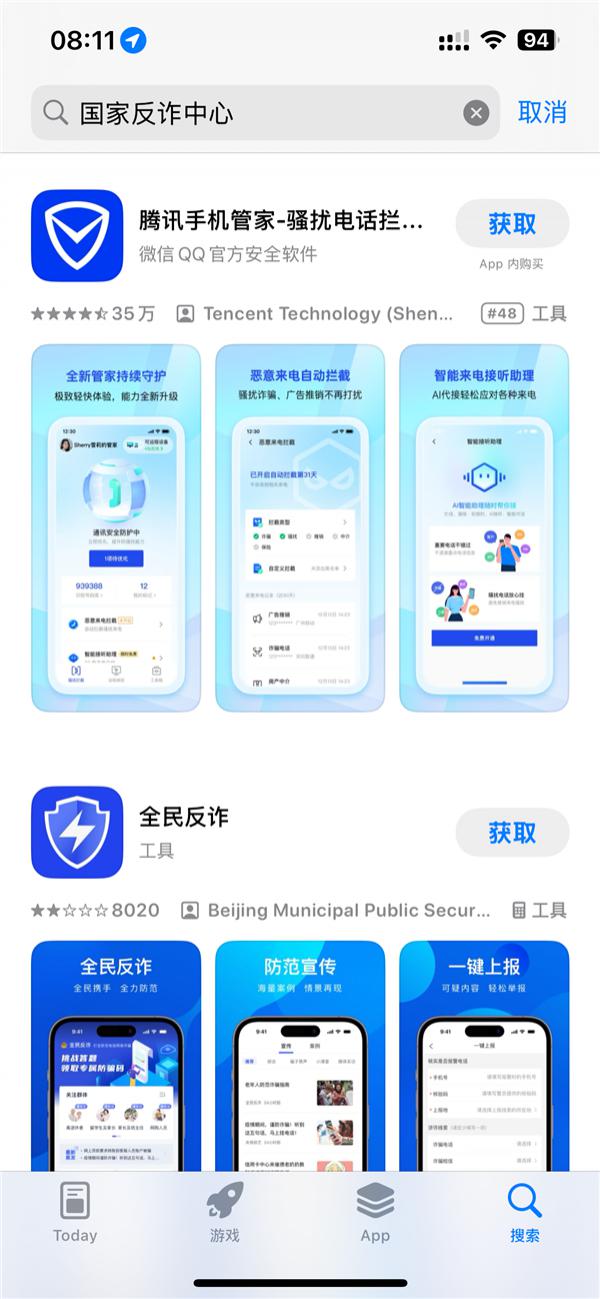
Task: Switch to the Today tab
Action: pos(75,1212)
